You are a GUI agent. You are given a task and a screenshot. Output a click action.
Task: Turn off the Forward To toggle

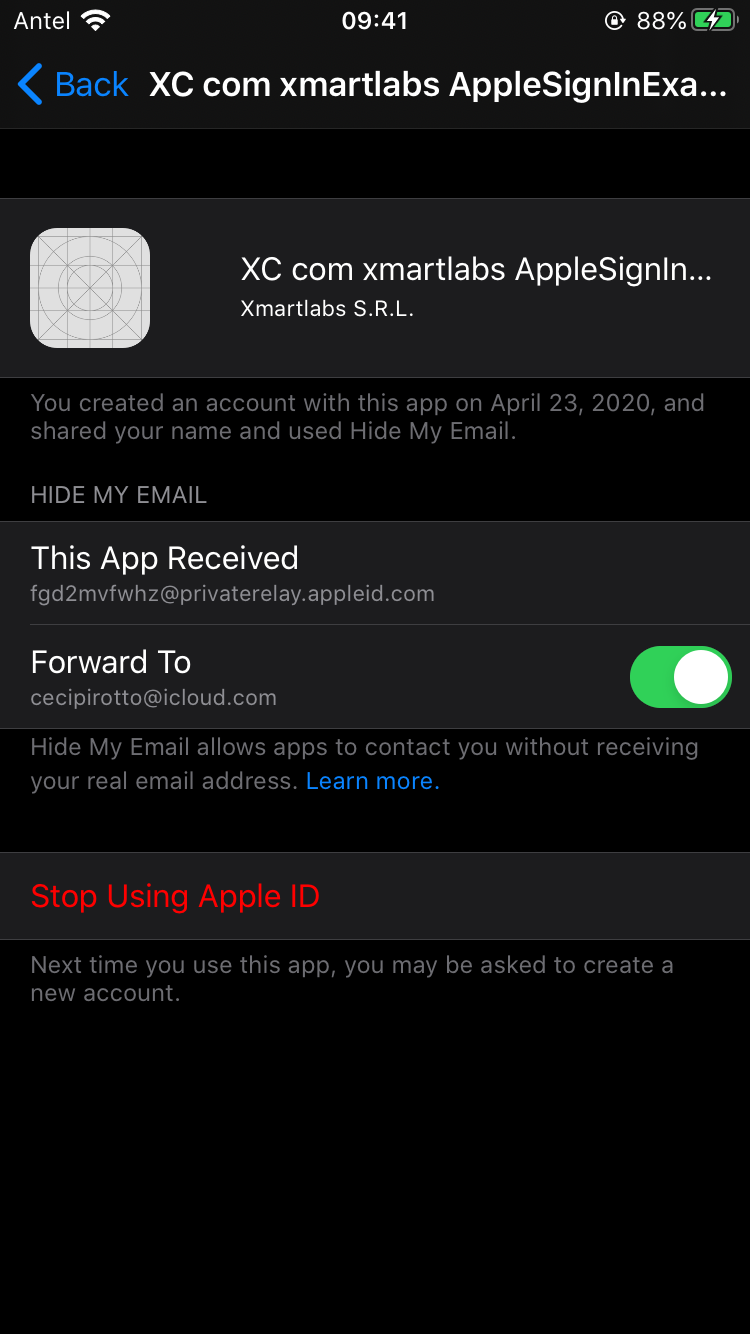[x=680, y=677]
